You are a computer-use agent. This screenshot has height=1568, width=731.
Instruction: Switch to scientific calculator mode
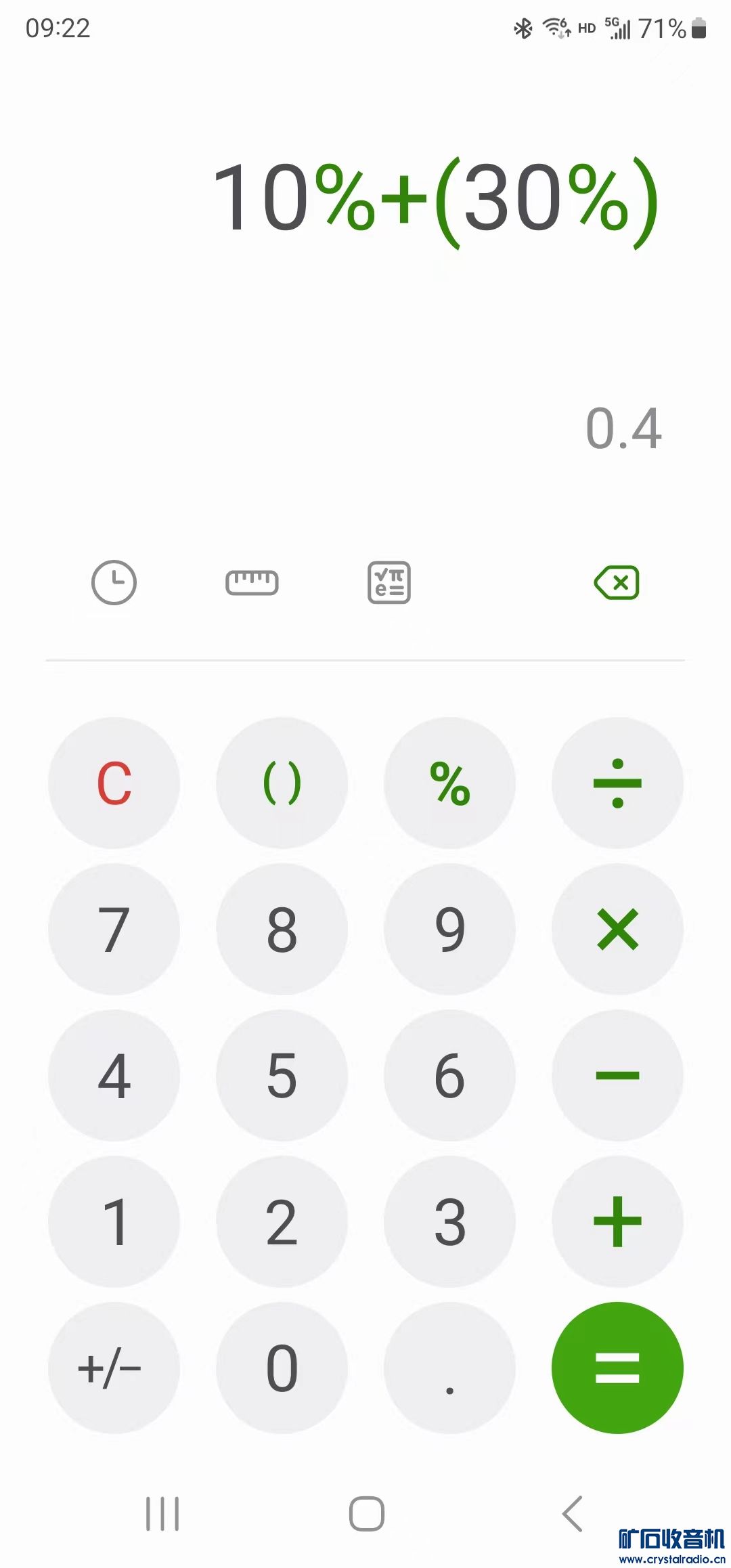point(389,582)
